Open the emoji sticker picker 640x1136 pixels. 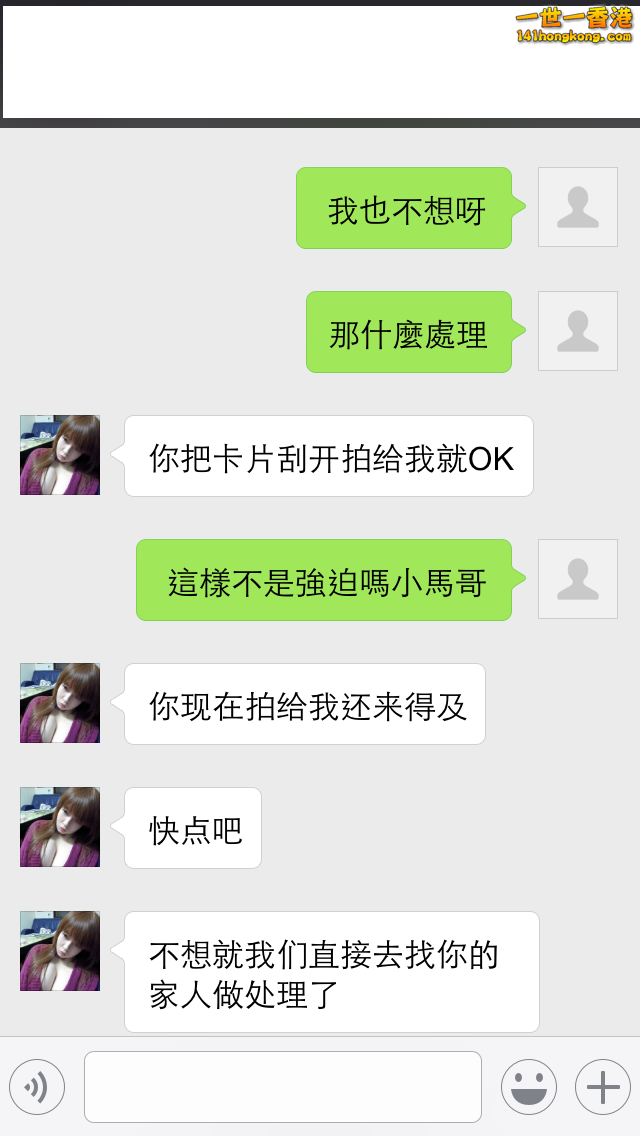(528, 1087)
